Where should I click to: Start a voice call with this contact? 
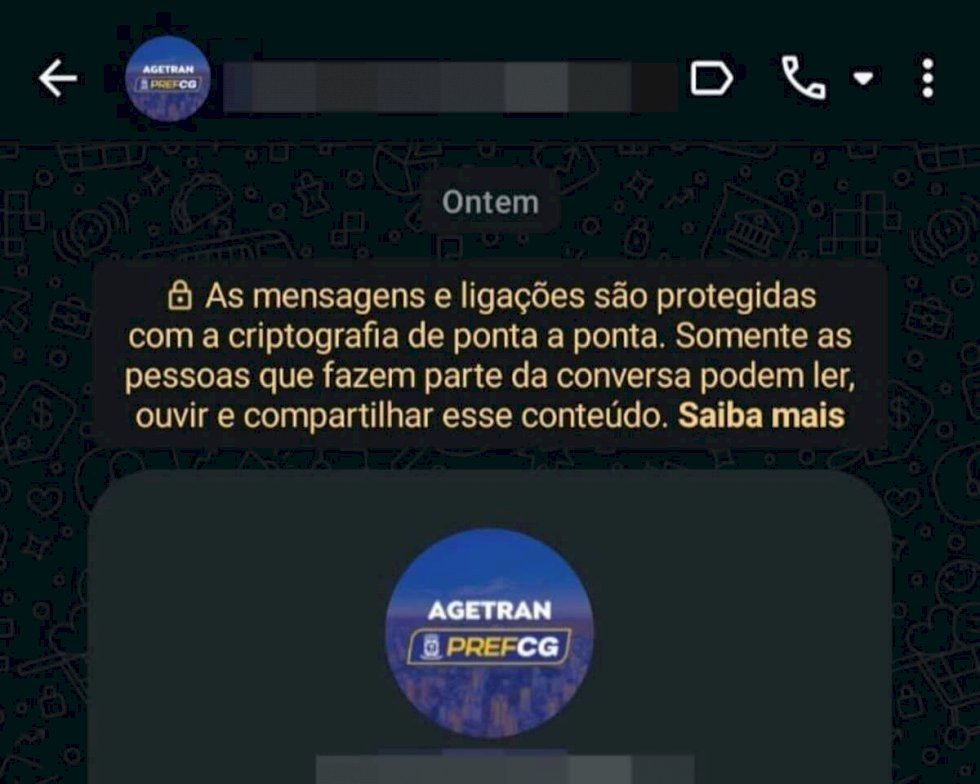(x=803, y=78)
